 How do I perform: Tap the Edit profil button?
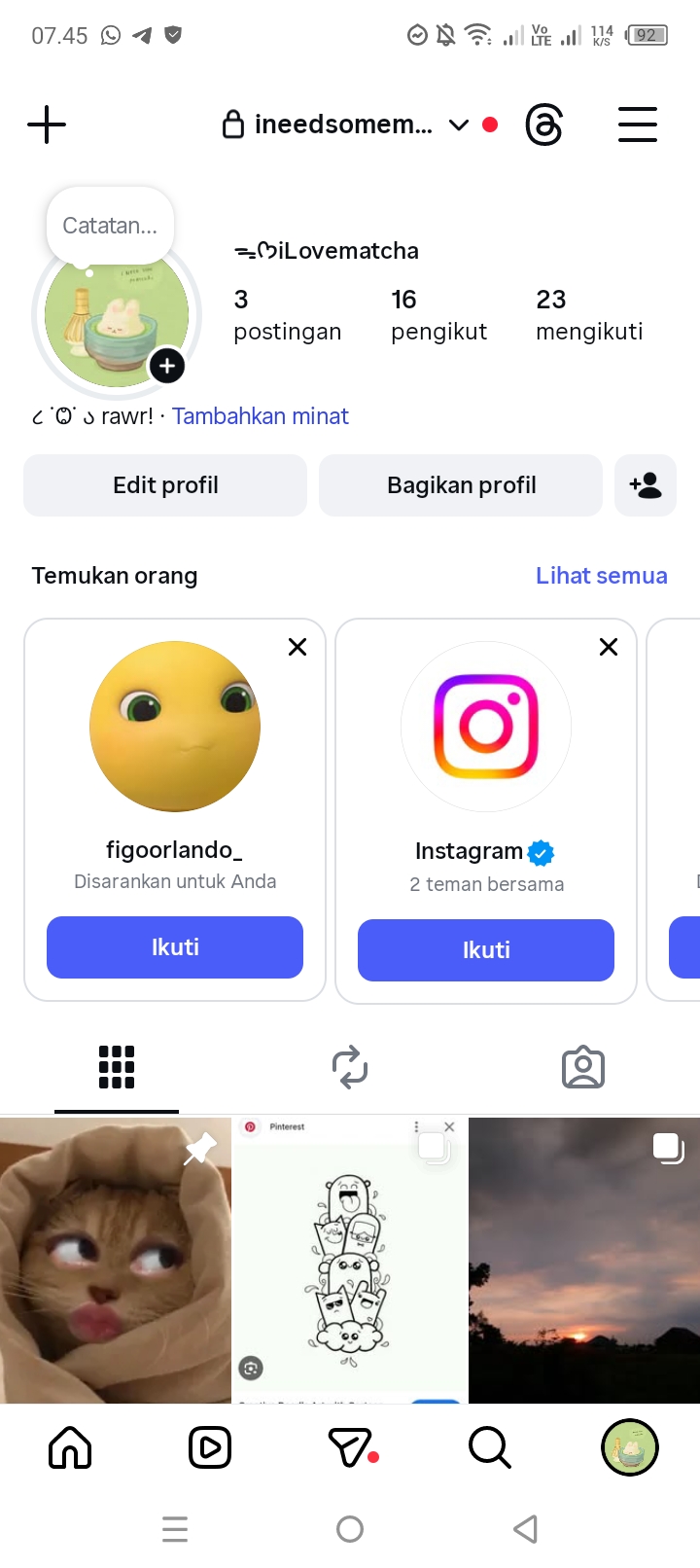pyautogui.click(x=165, y=485)
